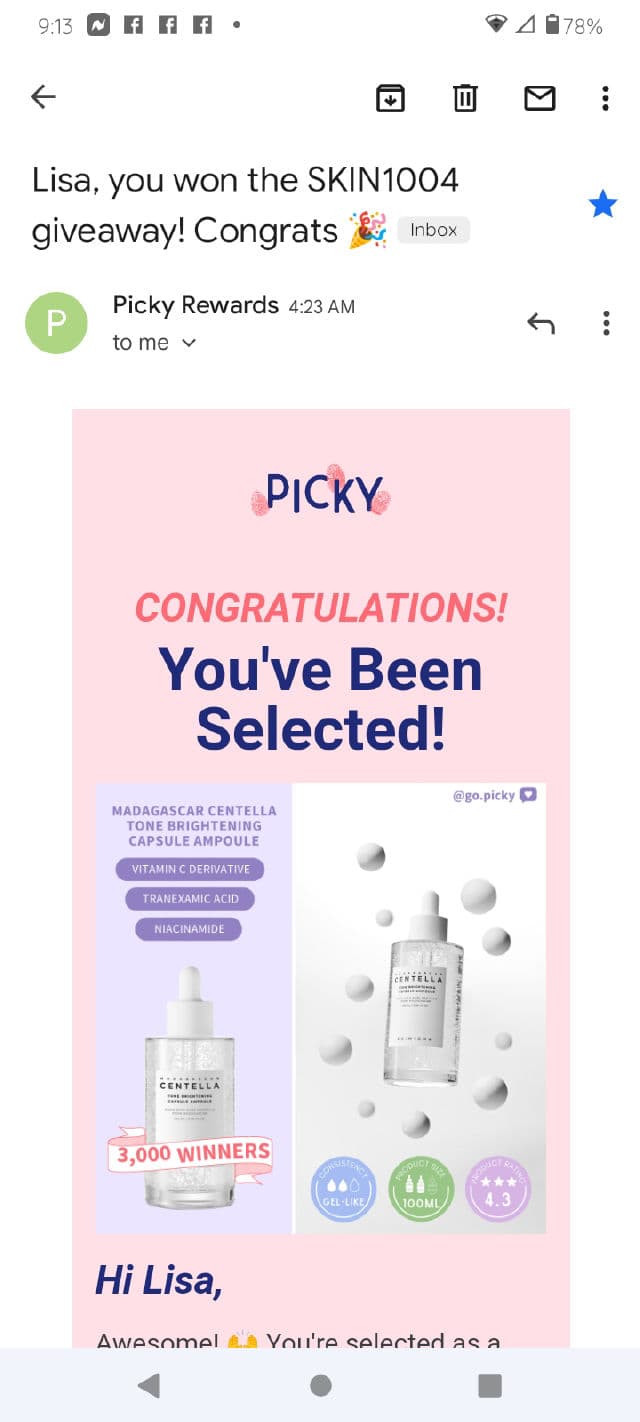Go to the home screen
Viewport: 640px width, 1422px height.
click(x=320, y=1385)
